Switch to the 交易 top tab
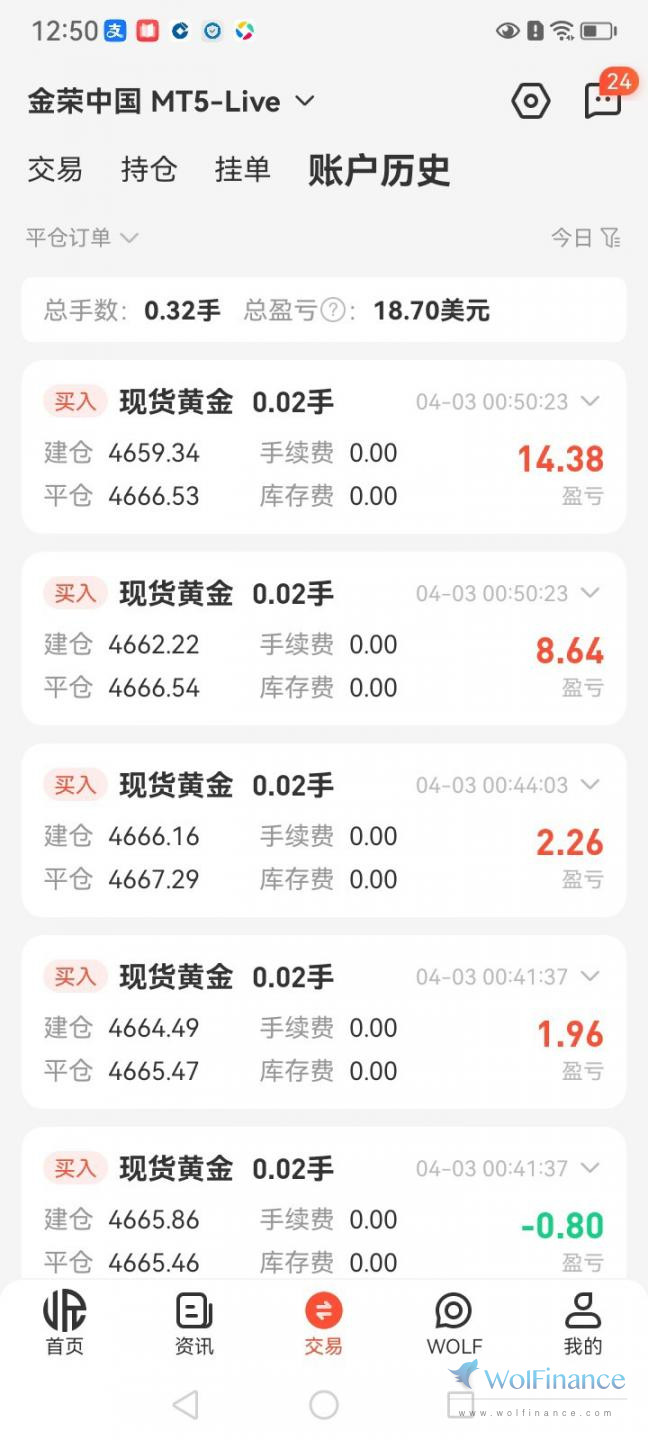This screenshot has width=648, height=1440. (x=55, y=170)
